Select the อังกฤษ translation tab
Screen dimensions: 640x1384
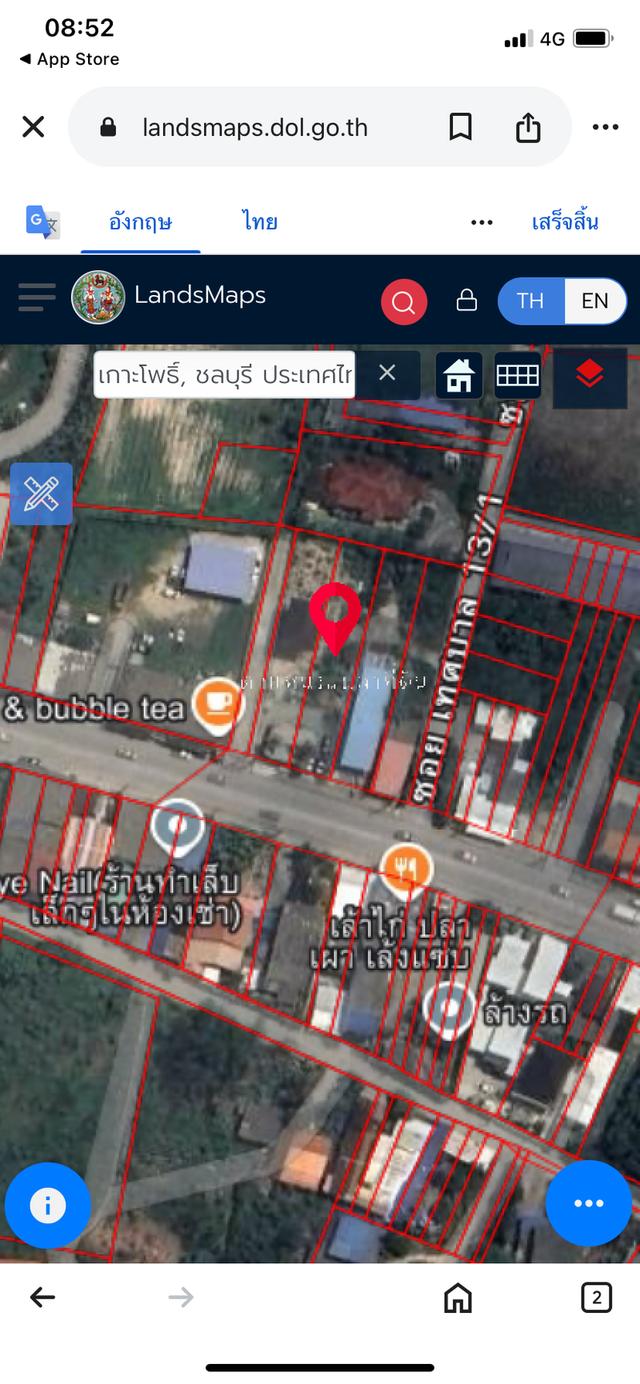[x=140, y=222]
